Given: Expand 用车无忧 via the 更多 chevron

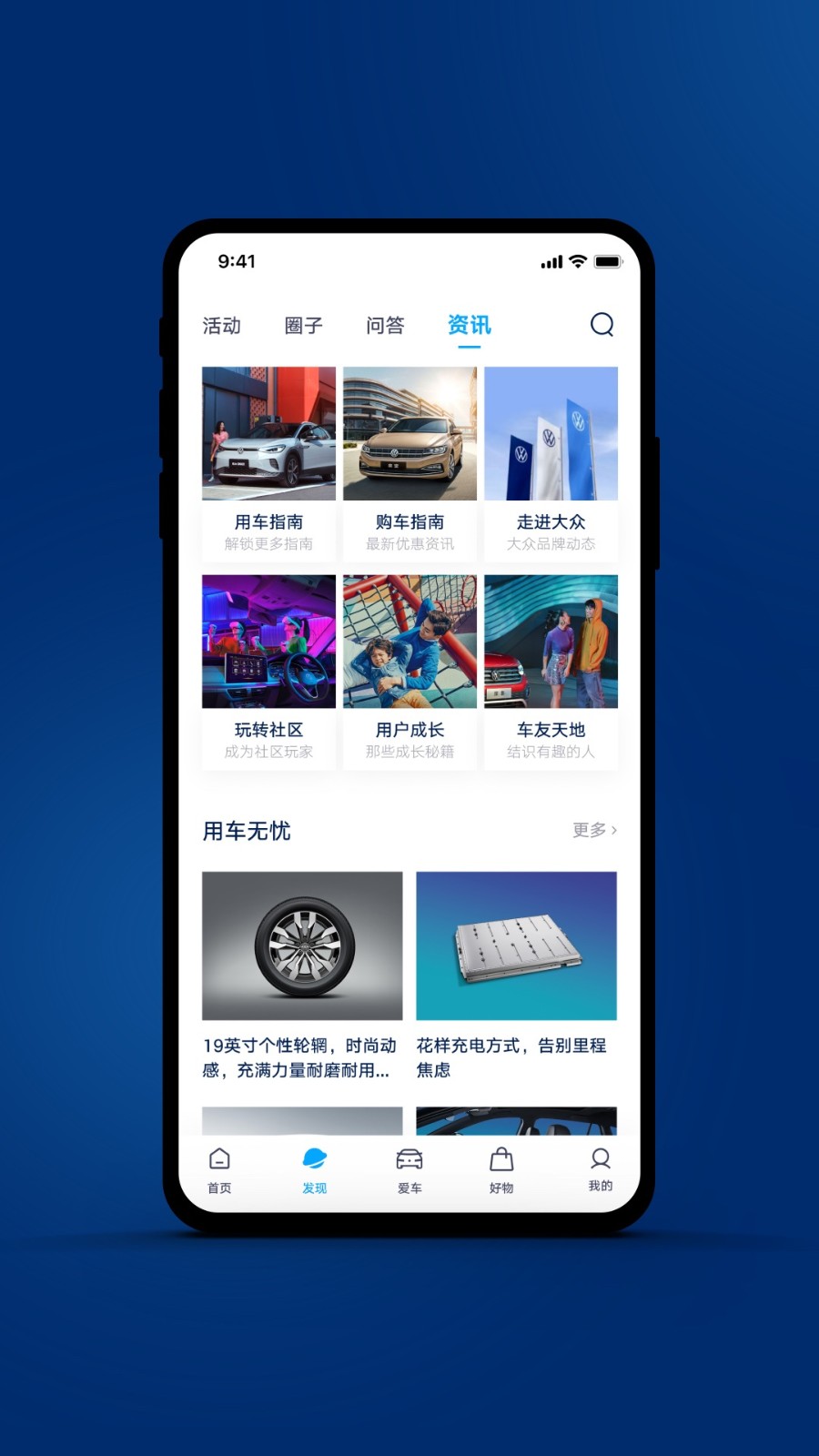Looking at the screenshot, I should tap(592, 830).
